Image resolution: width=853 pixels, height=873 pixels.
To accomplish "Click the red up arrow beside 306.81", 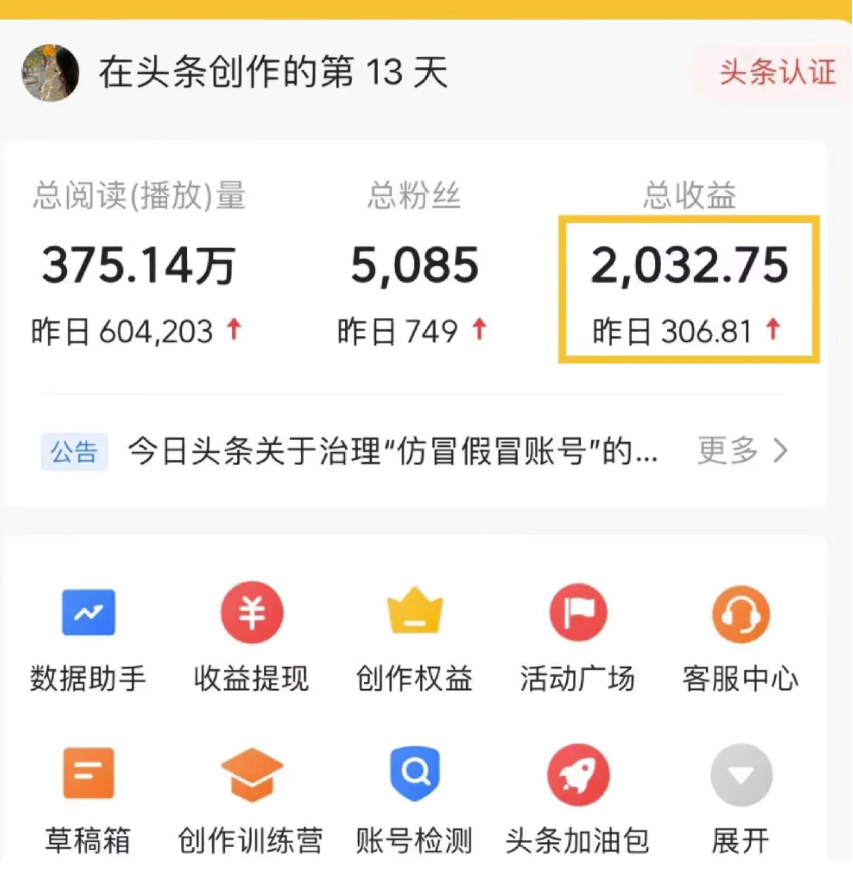I will (x=771, y=330).
